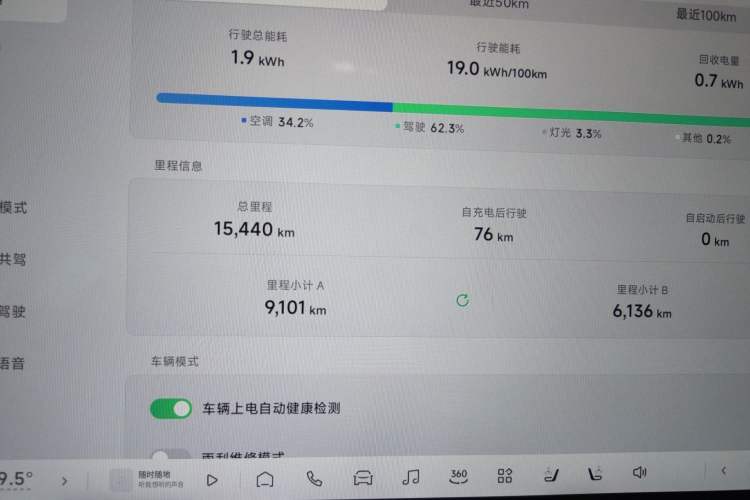The image size is (750, 500).
Task: Increase temperature with right arrow
Action: (64, 481)
